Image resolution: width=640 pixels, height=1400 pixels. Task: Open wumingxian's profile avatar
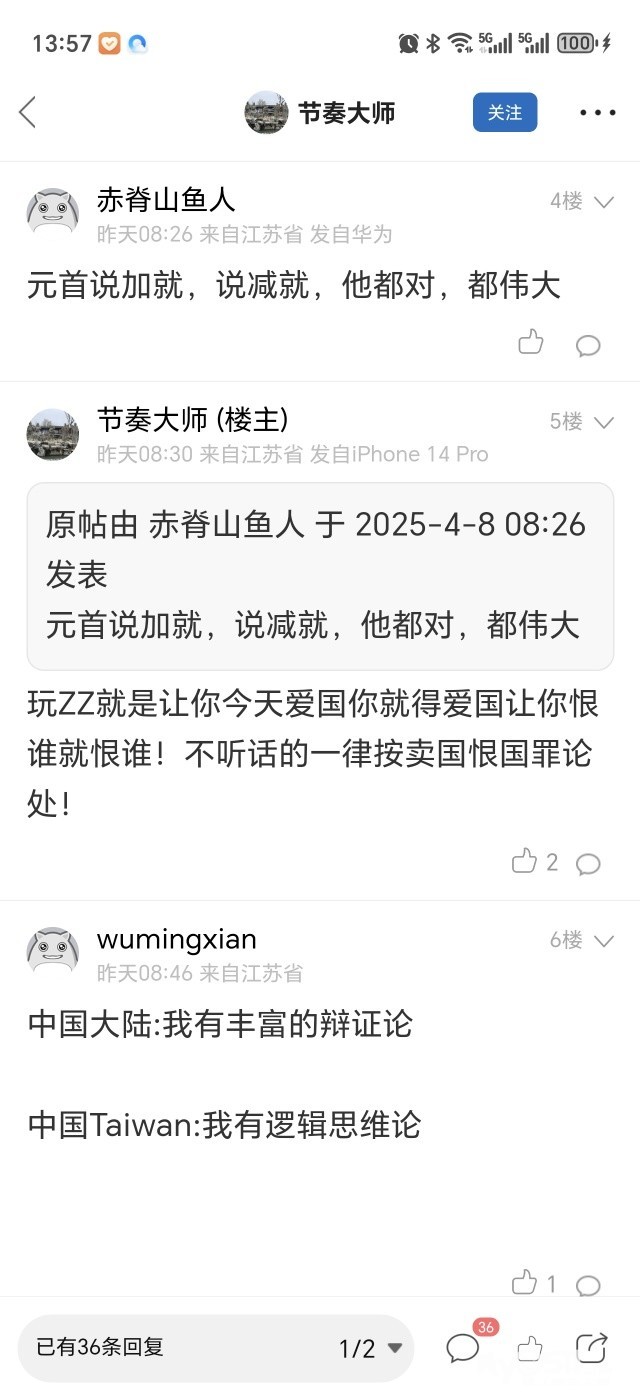[x=53, y=951]
